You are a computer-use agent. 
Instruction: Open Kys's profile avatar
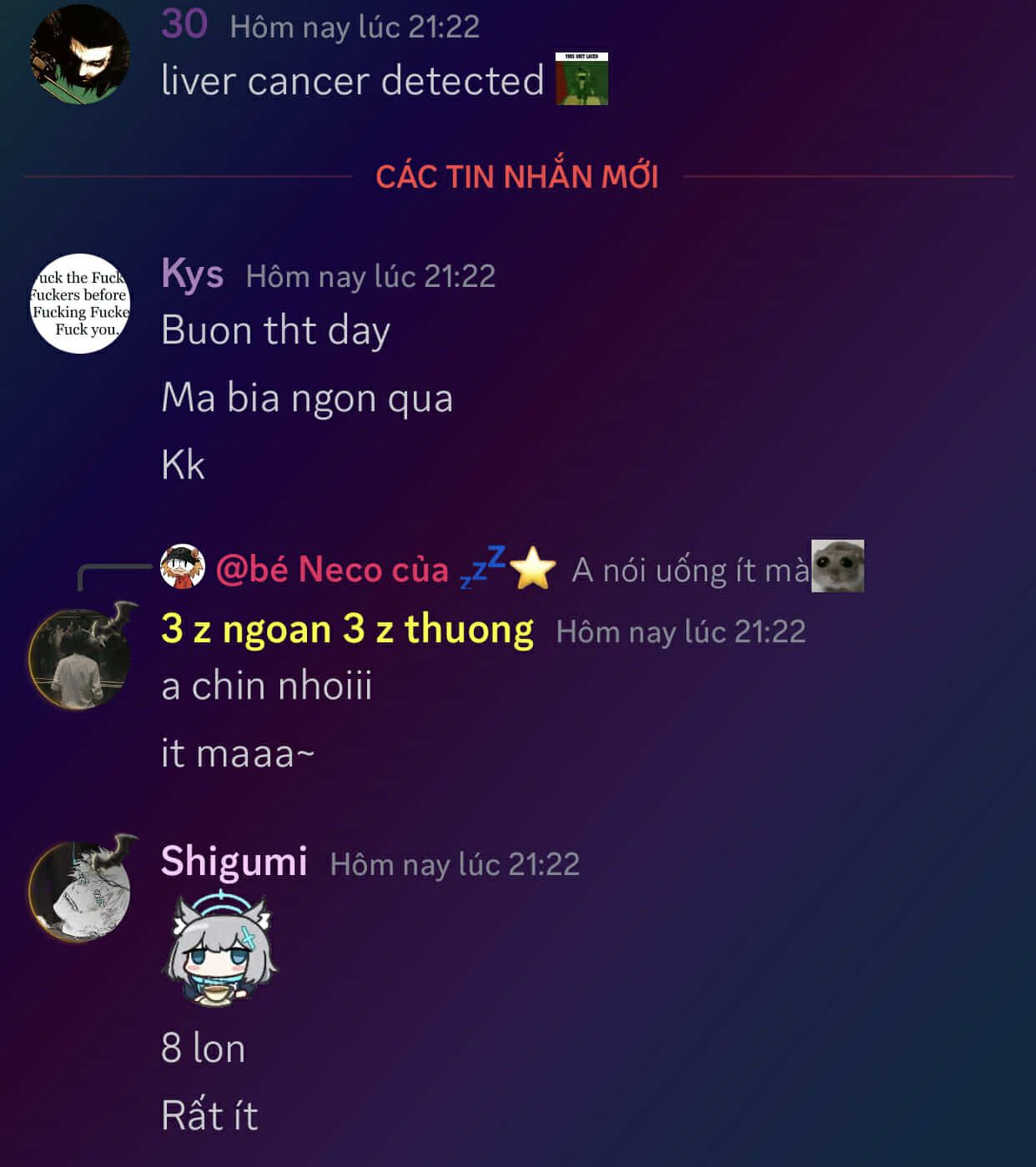[80, 304]
